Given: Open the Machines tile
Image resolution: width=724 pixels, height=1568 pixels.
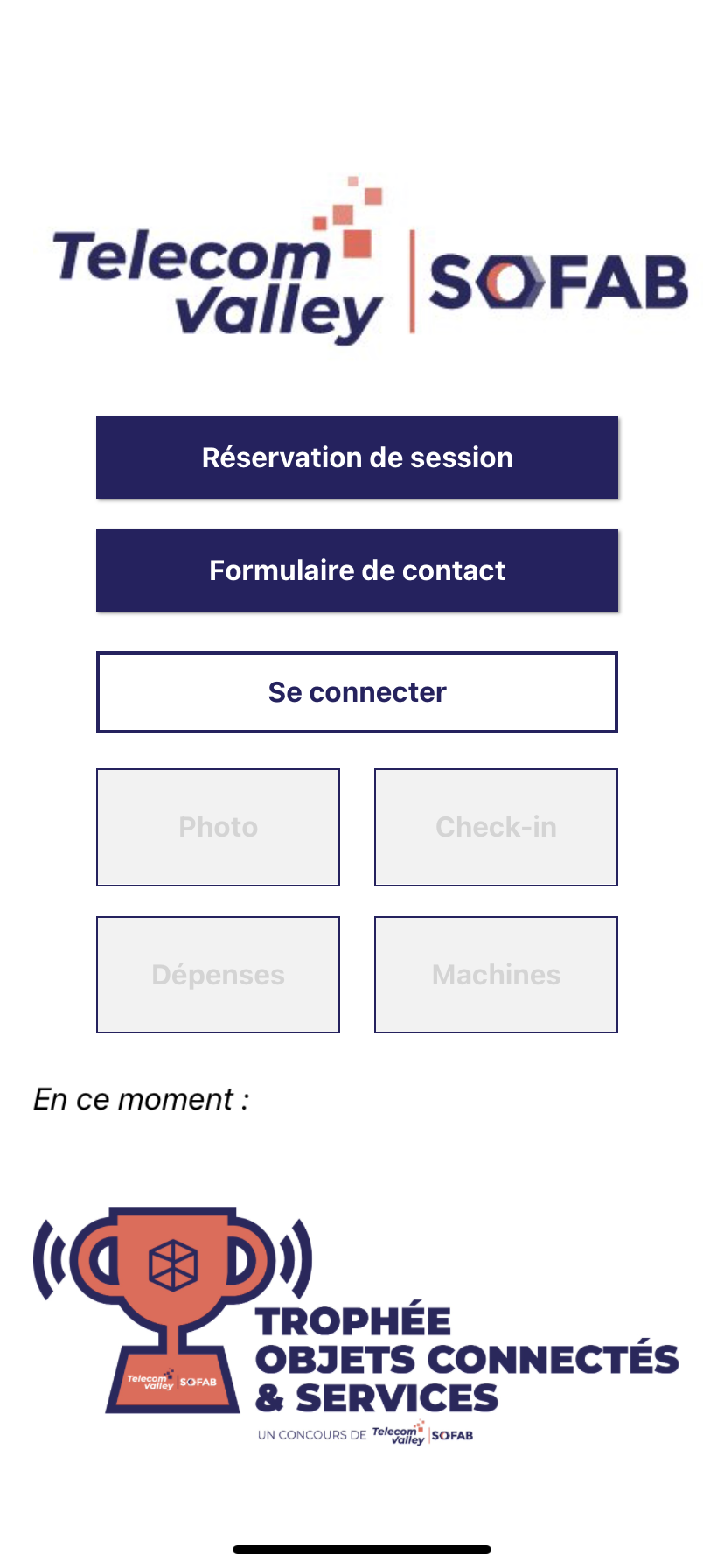Looking at the screenshot, I should [x=496, y=975].
